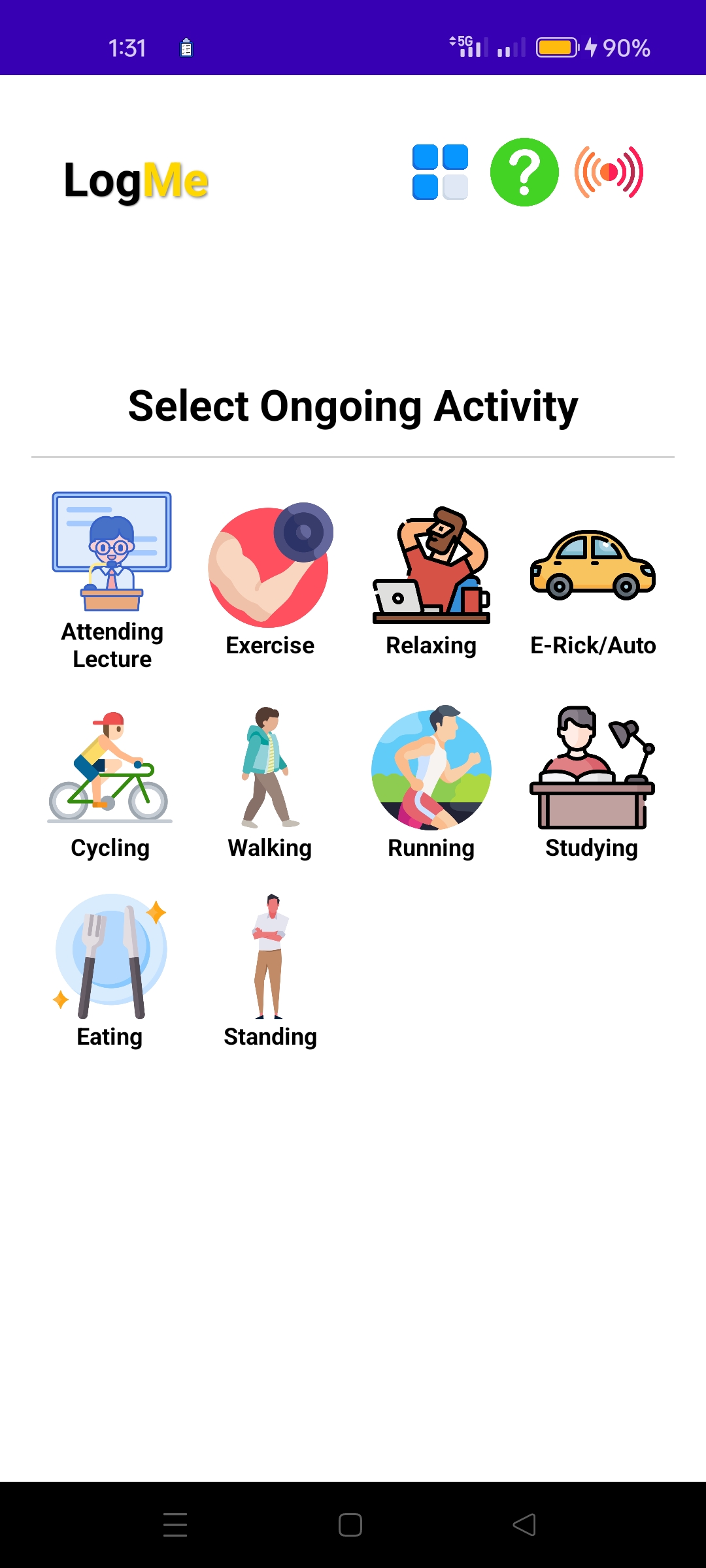Open the green help question mark
The width and height of the screenshot is (706, 1568).
coord(524,172)
